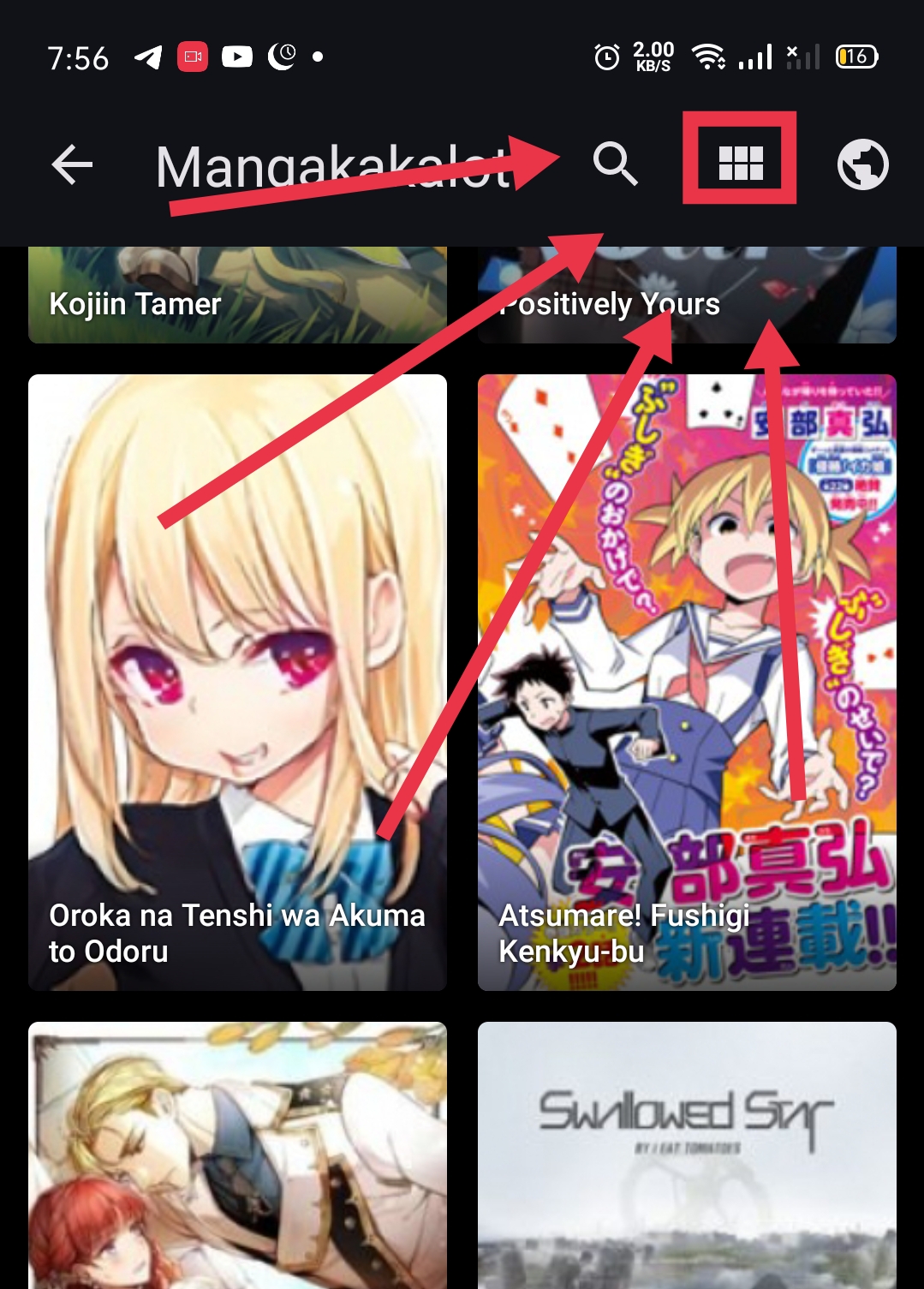Change the grid display mode

coord(740,163)
